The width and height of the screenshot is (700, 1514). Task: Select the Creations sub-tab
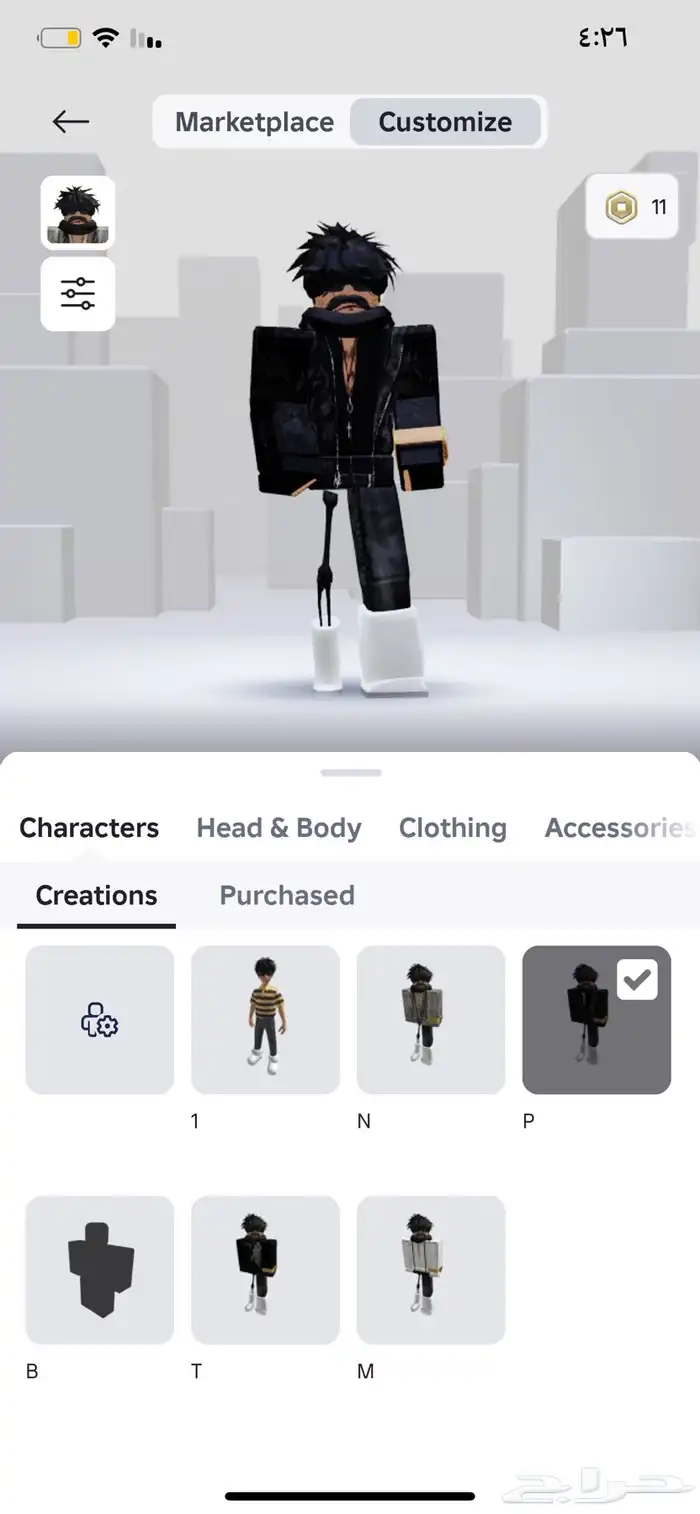96,895
